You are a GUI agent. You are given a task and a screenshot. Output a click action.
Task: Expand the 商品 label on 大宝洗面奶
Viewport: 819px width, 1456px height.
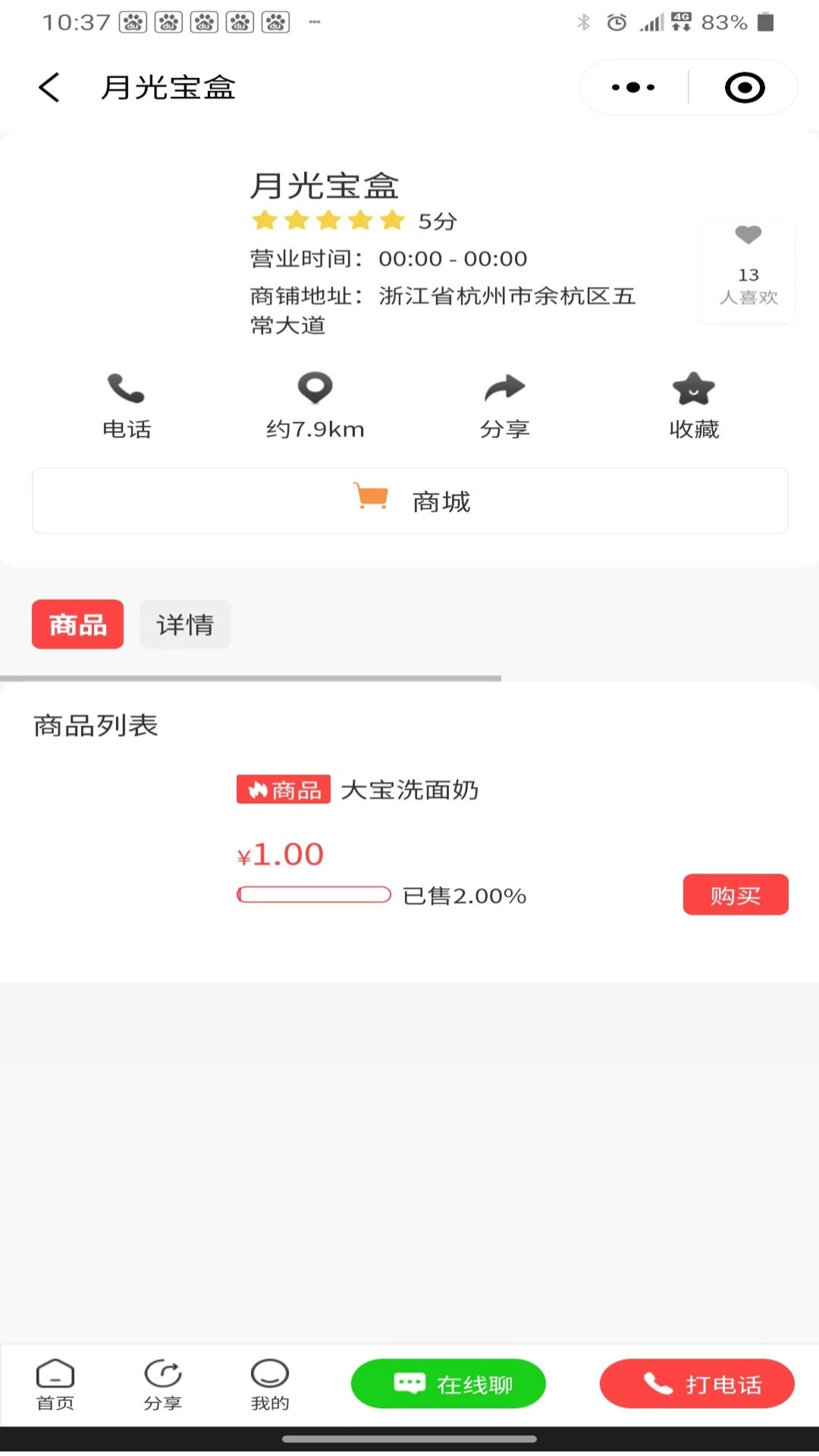click(284, 789)
